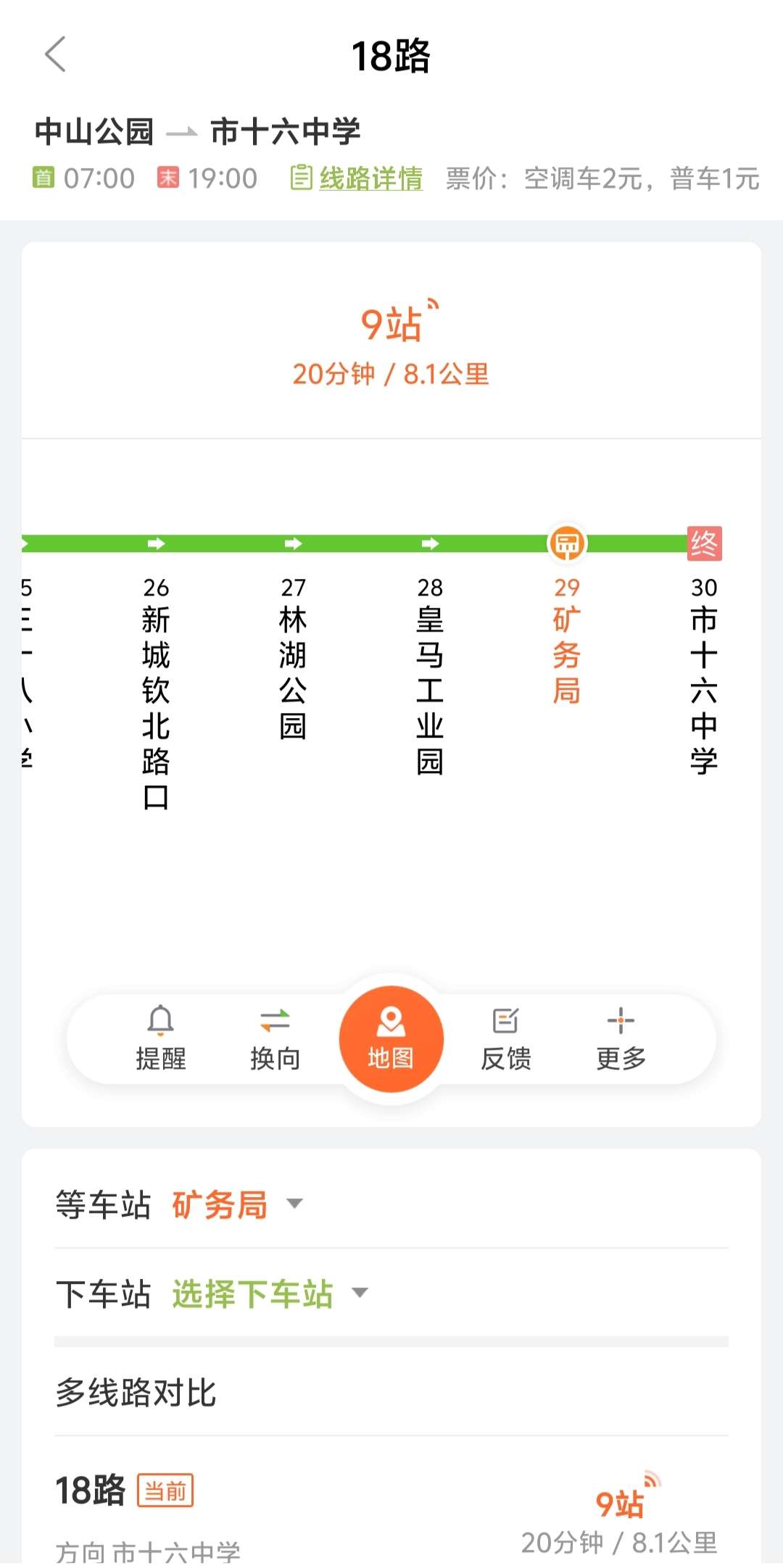Open the 地图 map view
Image resolution: width=783 pixels, height=1568 pixels.
[x=391, y=1039]
